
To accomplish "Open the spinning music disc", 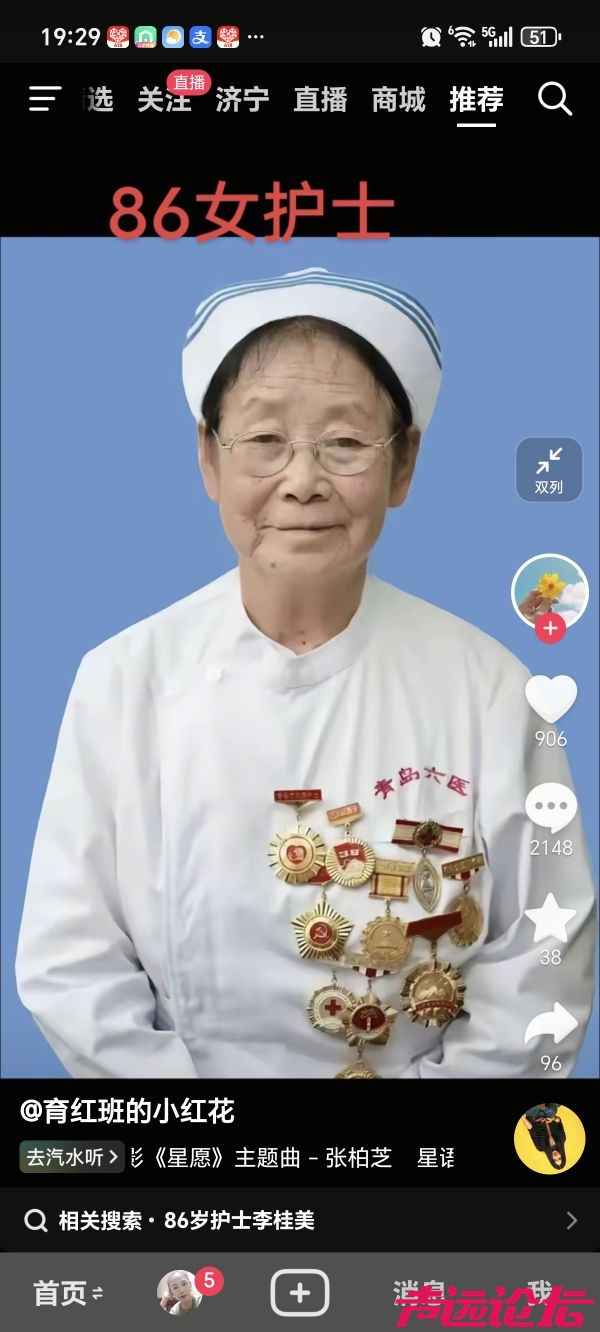I will point(549,1139).
